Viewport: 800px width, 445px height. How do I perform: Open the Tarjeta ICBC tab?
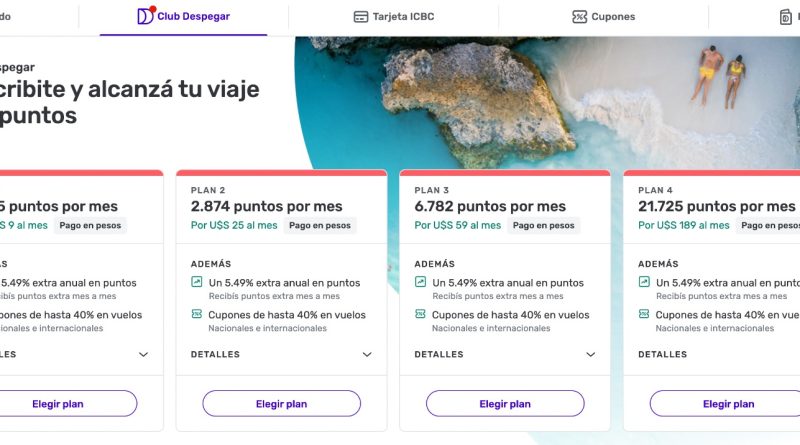tap(398, 17)
